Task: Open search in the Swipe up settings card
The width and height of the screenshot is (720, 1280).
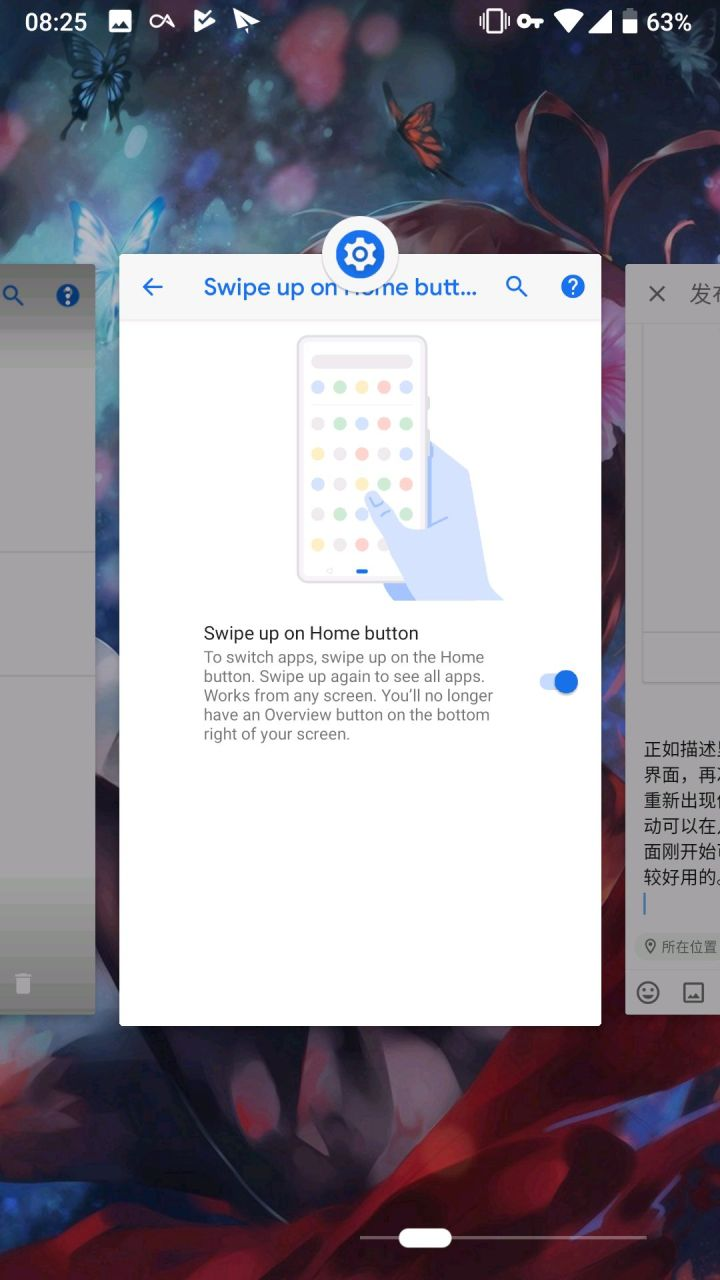Action: [516, 287]
